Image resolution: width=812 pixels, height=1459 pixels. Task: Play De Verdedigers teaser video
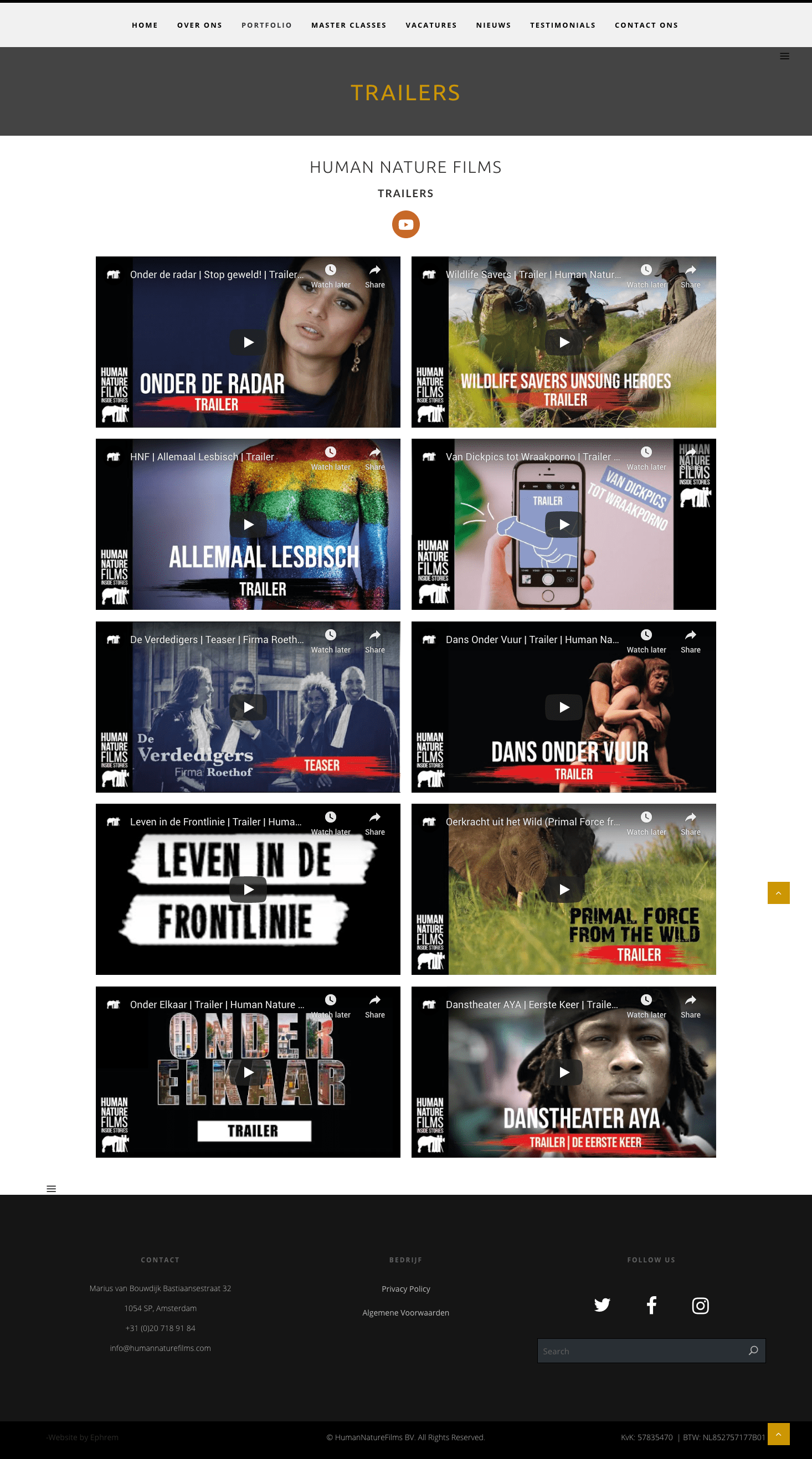click(248, 707)
